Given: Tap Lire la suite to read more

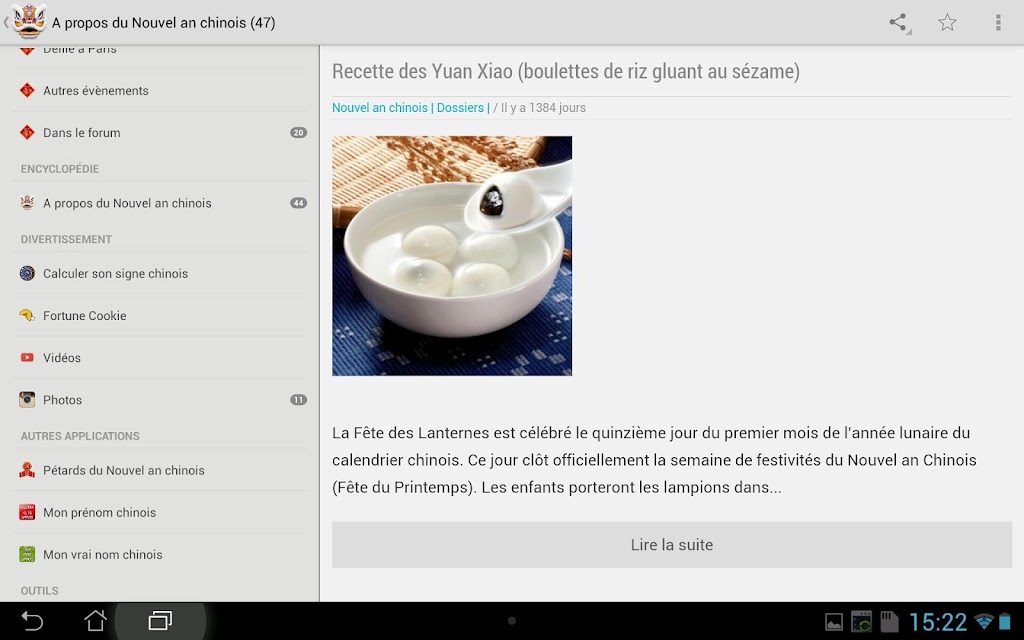Looking at the screenshot, I should [x=672, y=545].
